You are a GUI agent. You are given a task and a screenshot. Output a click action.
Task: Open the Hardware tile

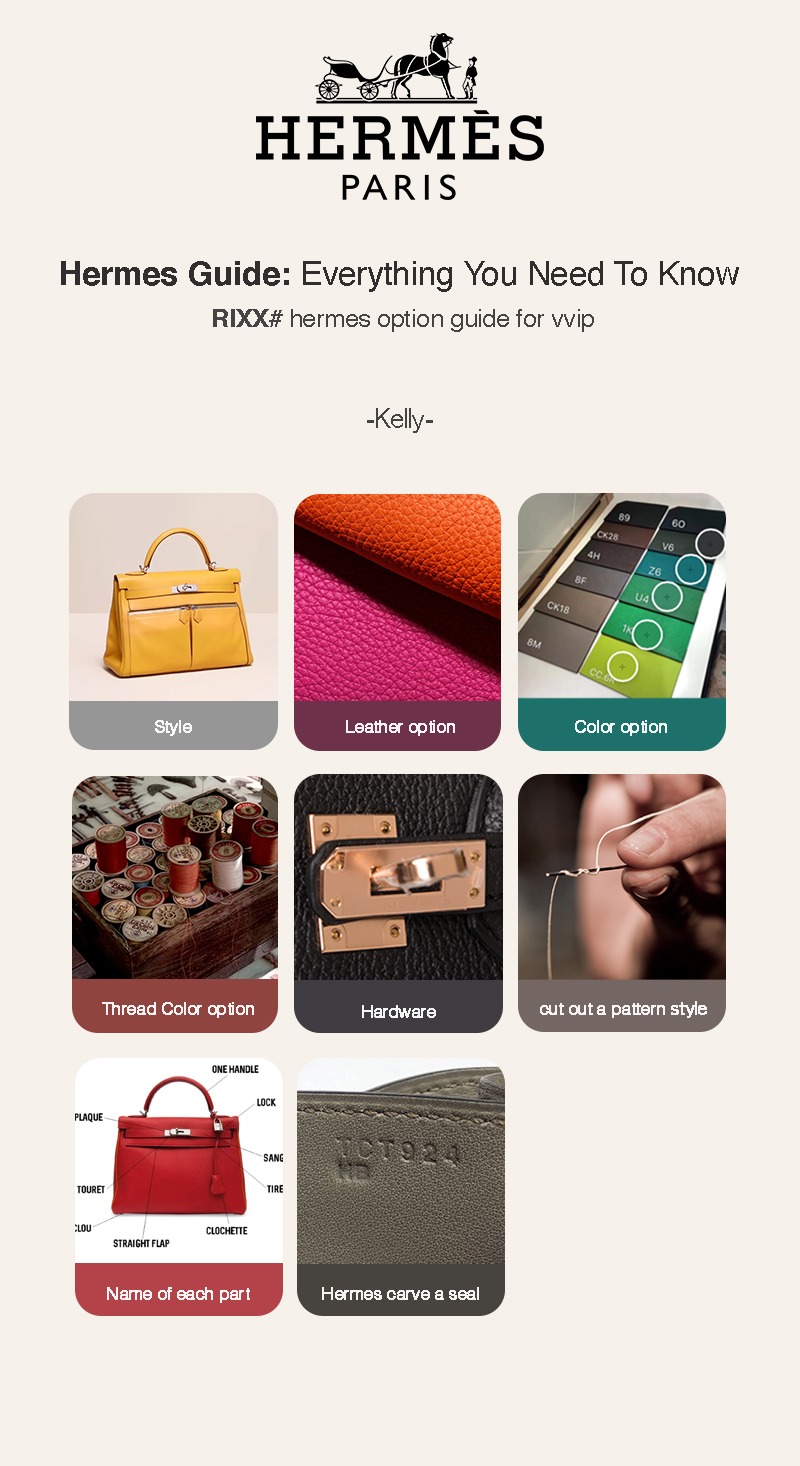coord(398,903)
